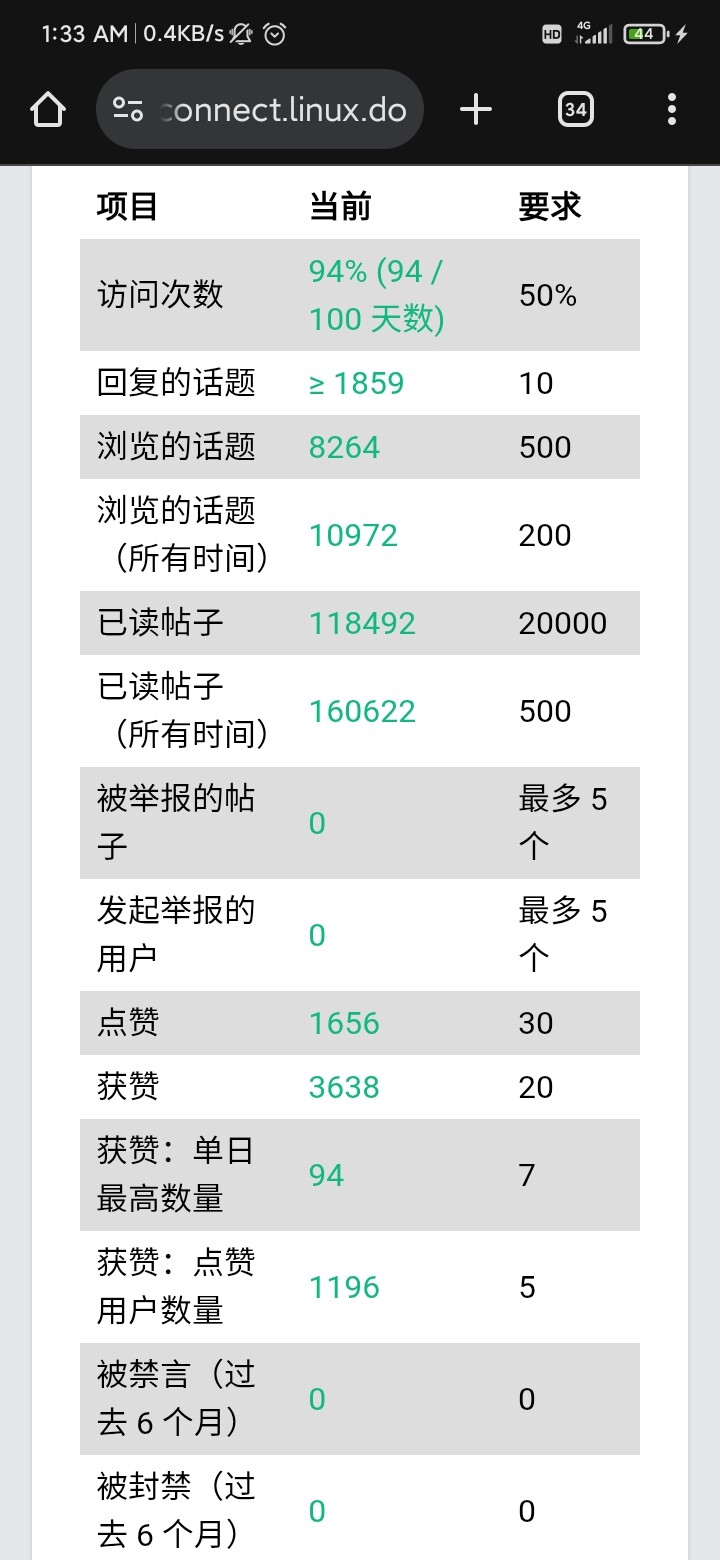Open the browser overflow menu
Viewport: 720px width, 1560px height.
(672, 110)
